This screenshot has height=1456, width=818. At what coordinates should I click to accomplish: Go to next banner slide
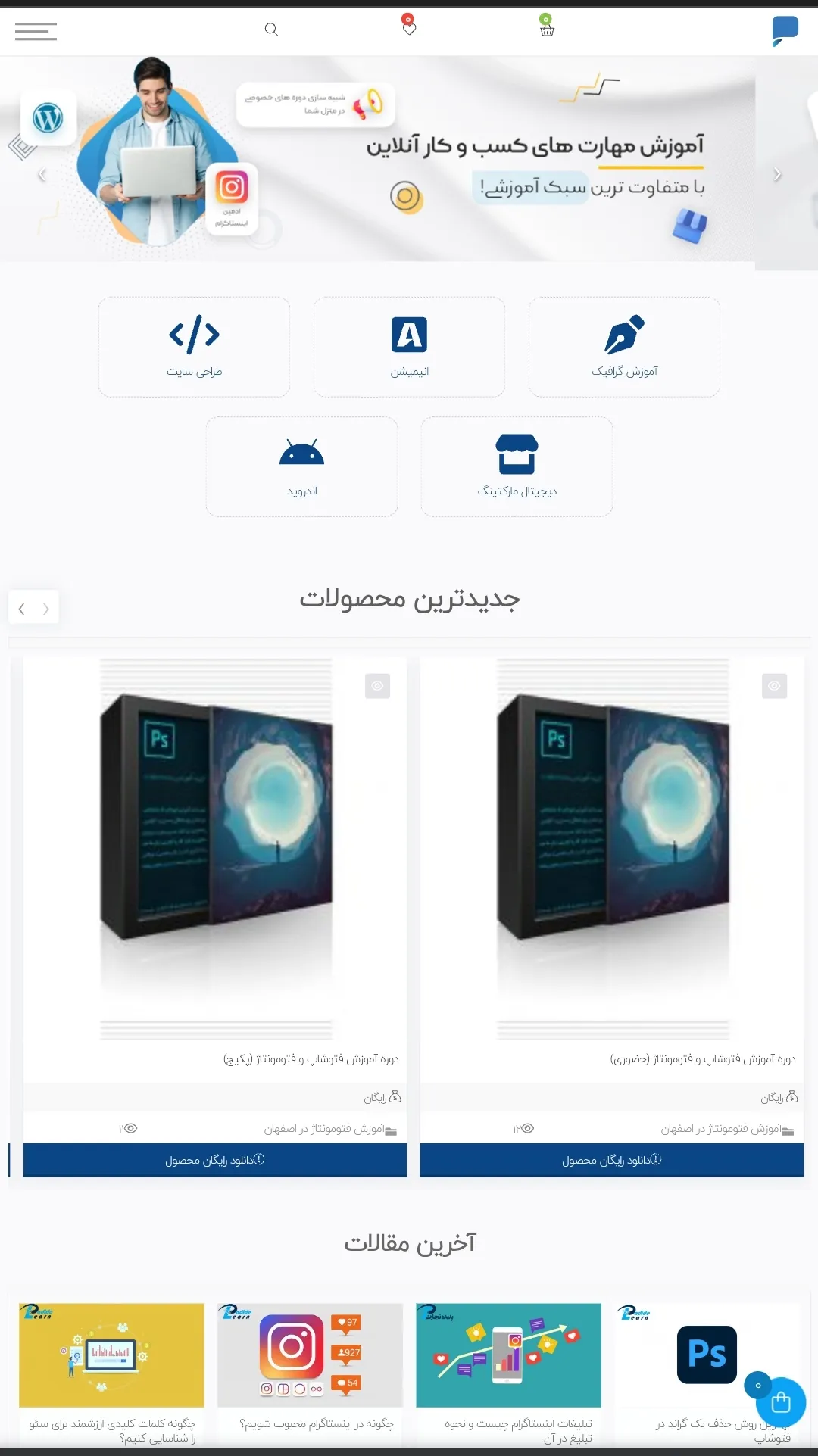coord(777,174)
